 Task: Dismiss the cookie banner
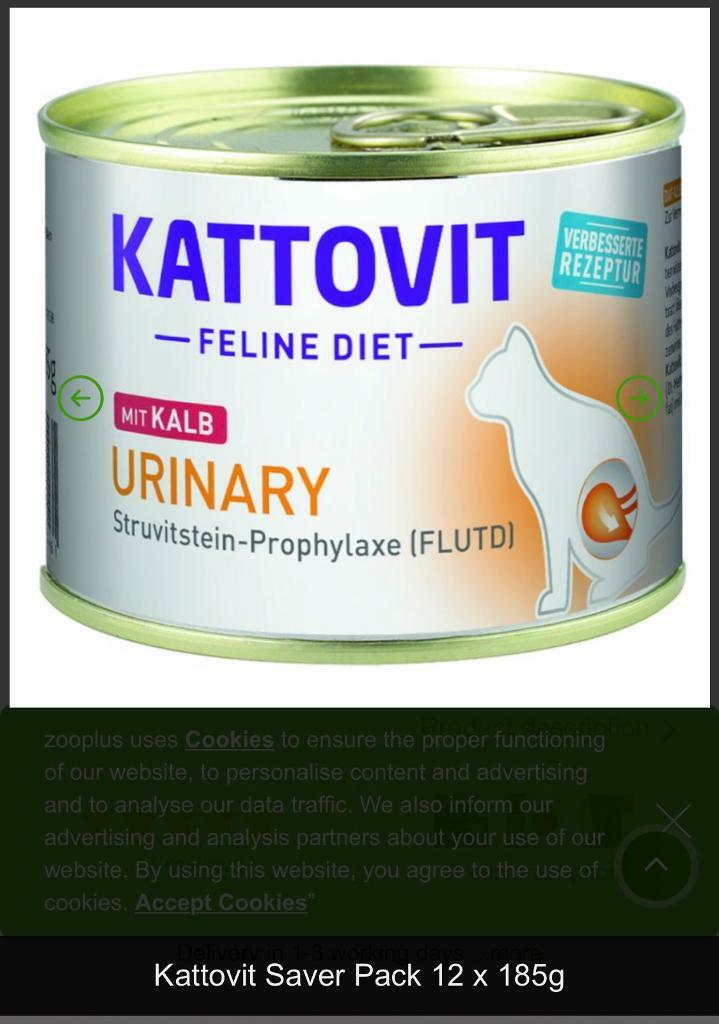point(675,820)
